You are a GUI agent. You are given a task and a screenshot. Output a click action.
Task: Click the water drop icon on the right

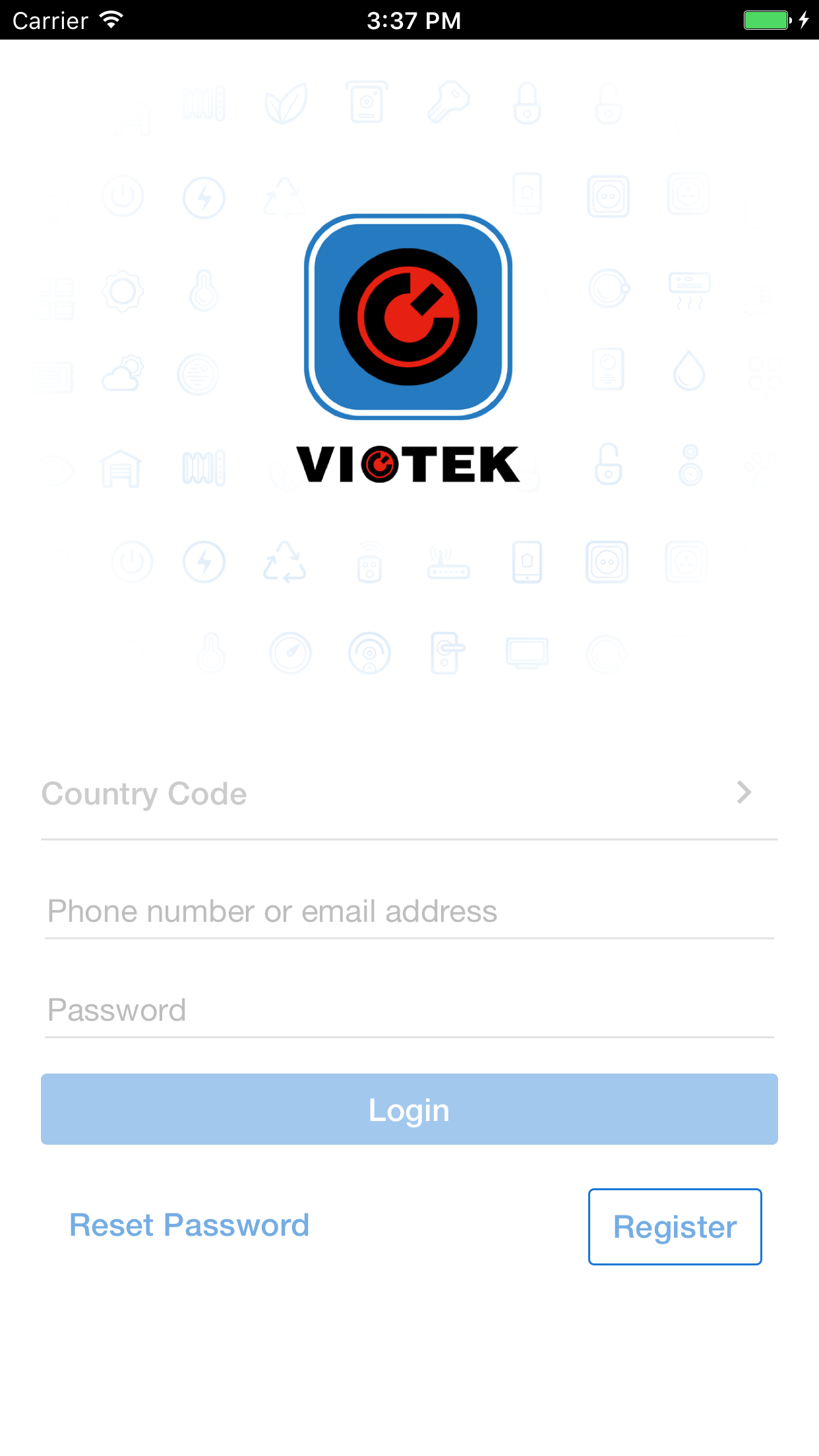coord(690,372)
